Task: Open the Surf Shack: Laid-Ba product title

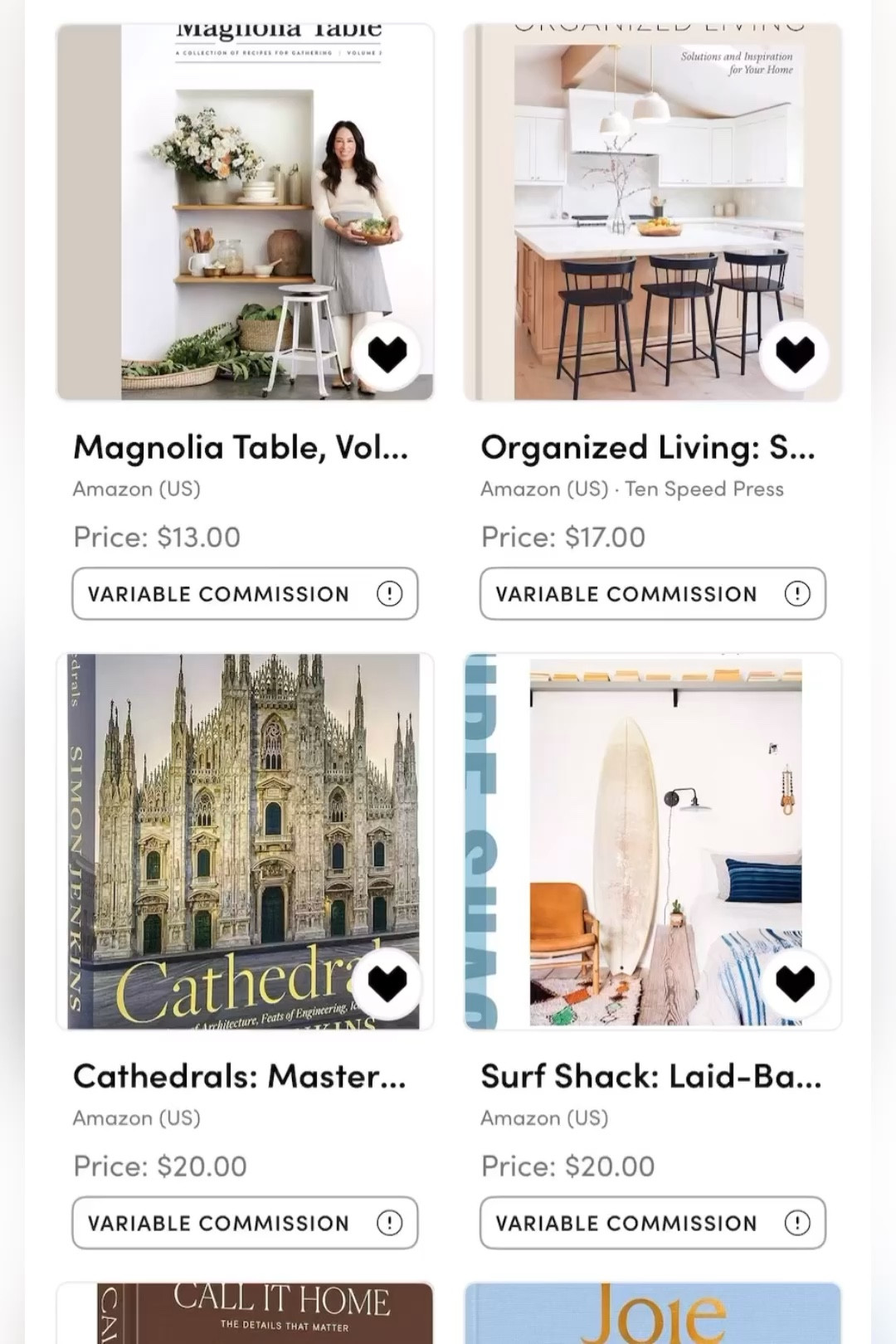Action: point(650,1076)
